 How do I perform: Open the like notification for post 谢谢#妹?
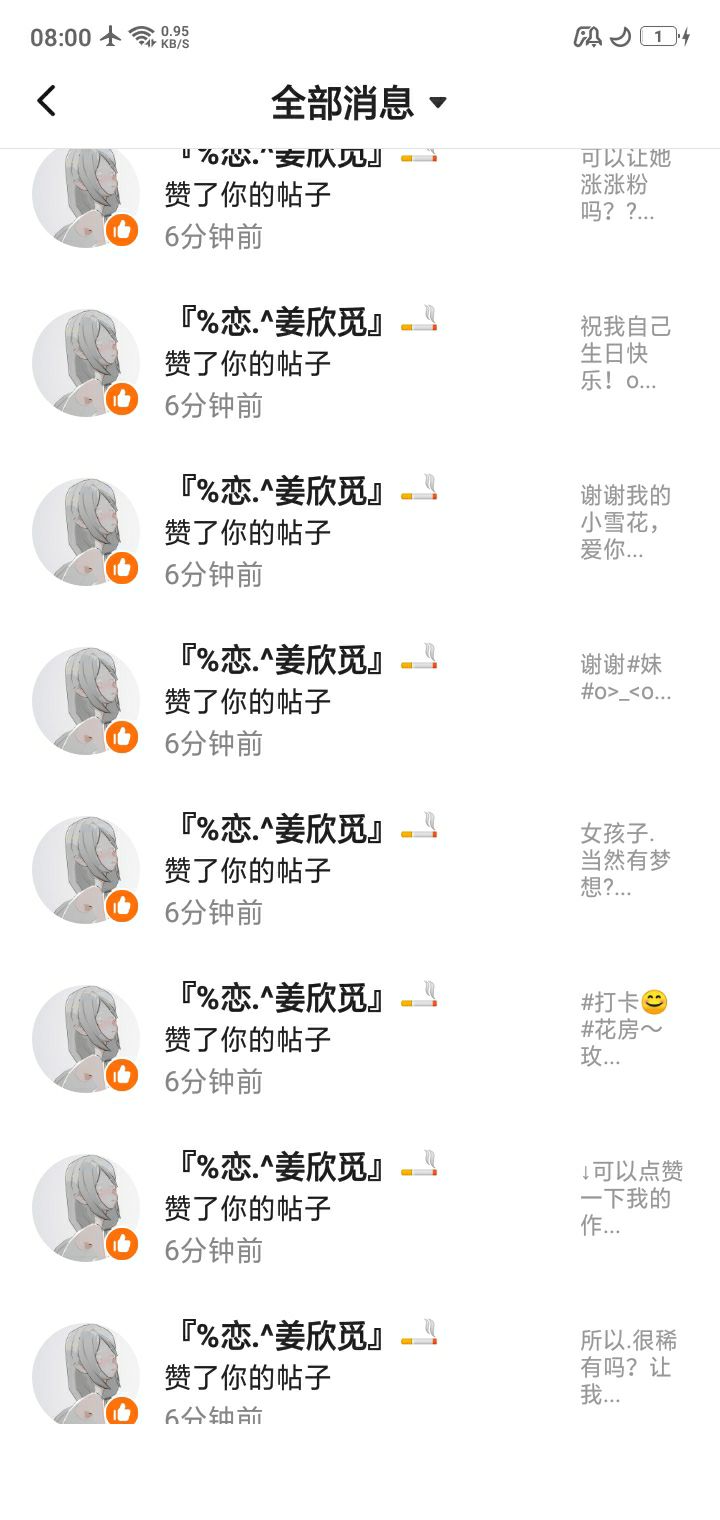coord(360,700)
